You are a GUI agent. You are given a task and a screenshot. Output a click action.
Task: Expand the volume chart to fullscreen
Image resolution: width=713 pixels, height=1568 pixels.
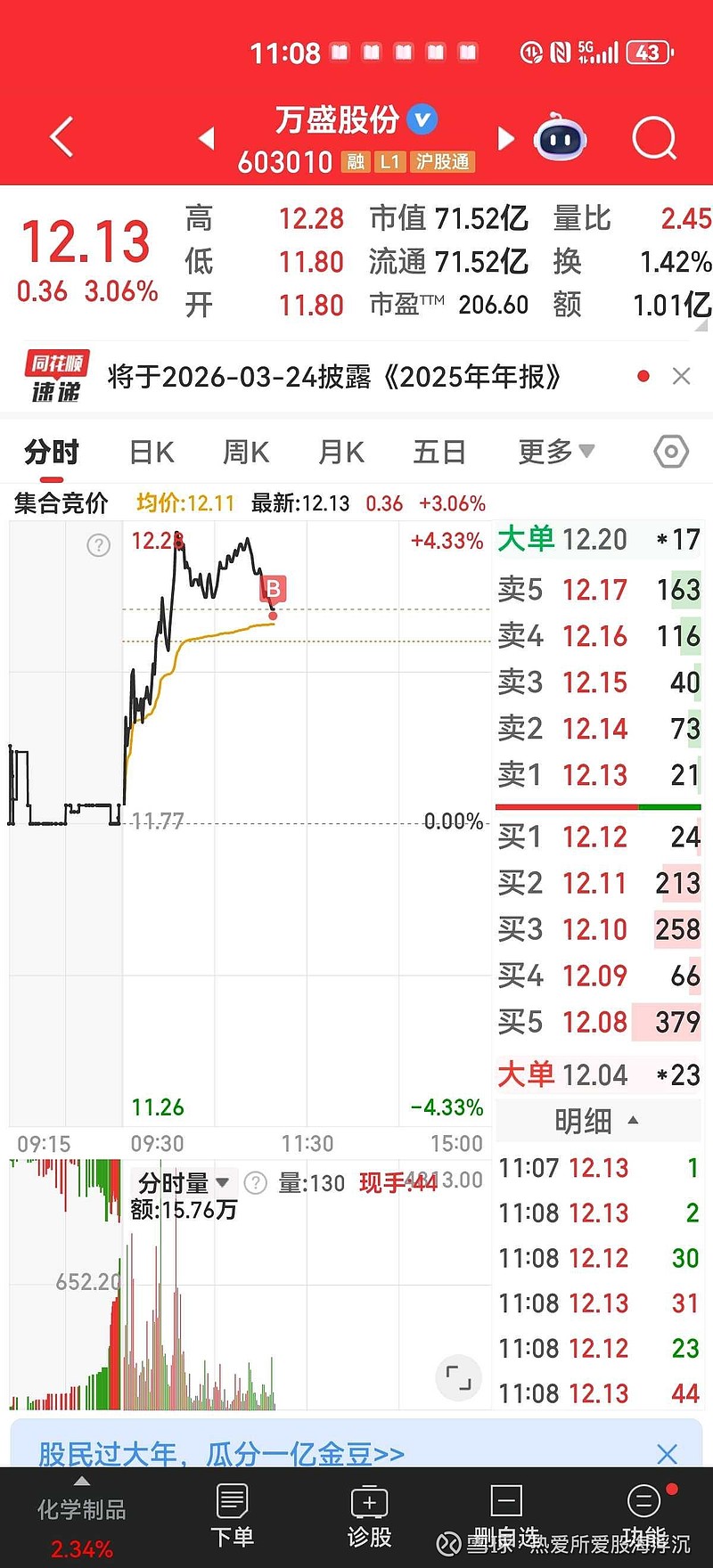pyautogui.click(x=457, y=1377)
